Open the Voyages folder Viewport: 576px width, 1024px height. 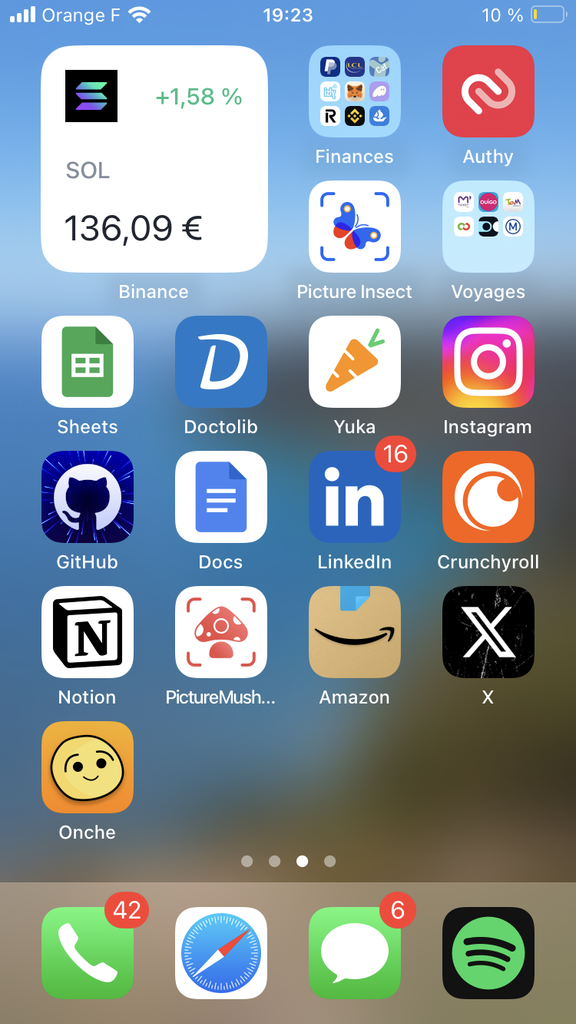click(488, 227)
